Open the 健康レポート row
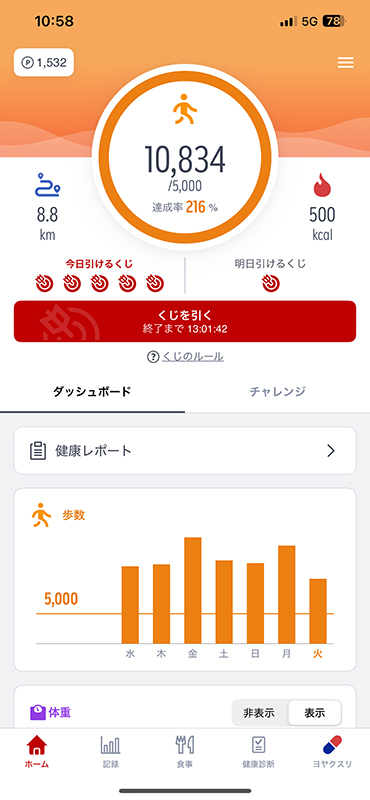370x800 pixels. tap(185, 451)
